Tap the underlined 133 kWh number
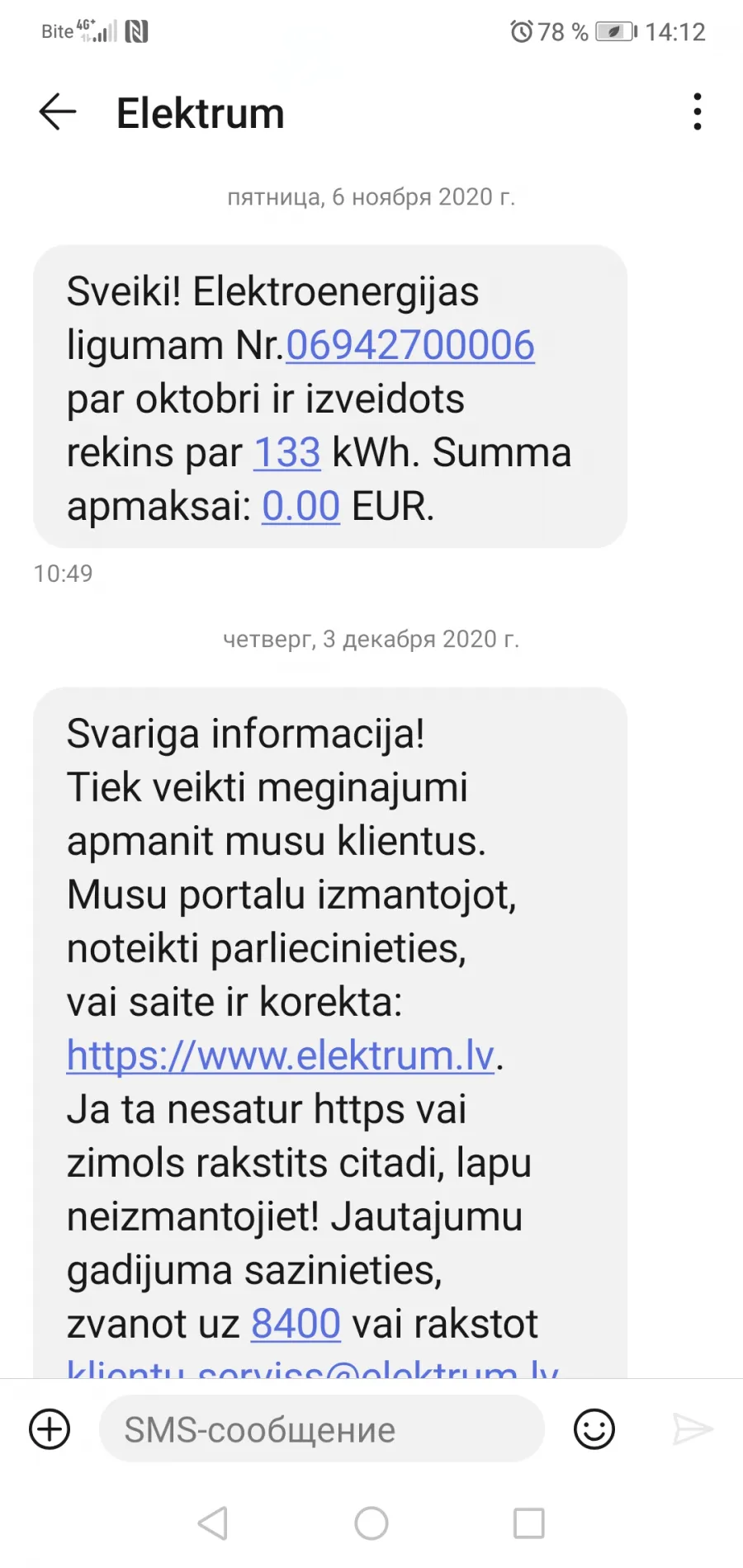 tap(286, 452)
